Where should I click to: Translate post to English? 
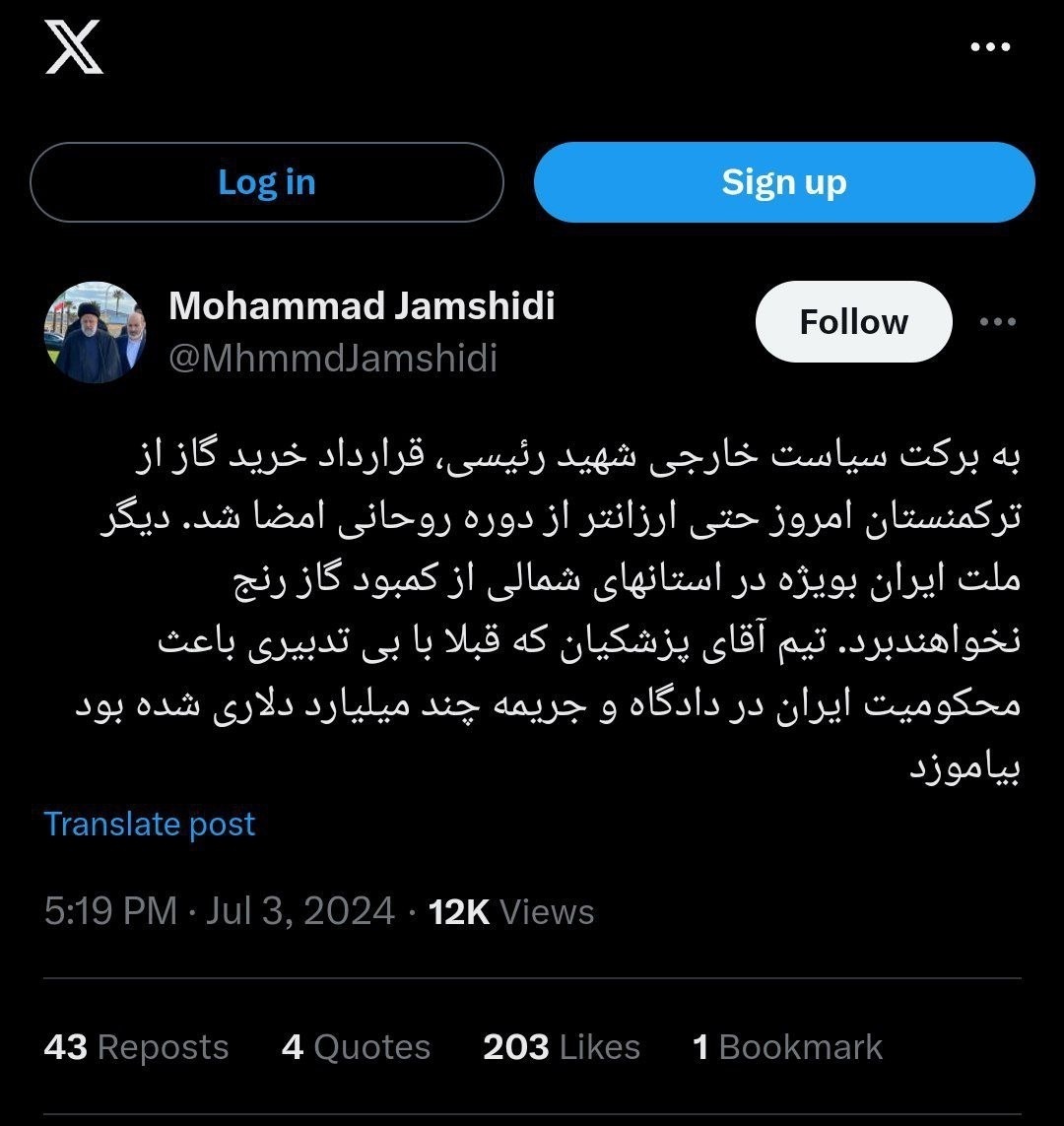150,824
